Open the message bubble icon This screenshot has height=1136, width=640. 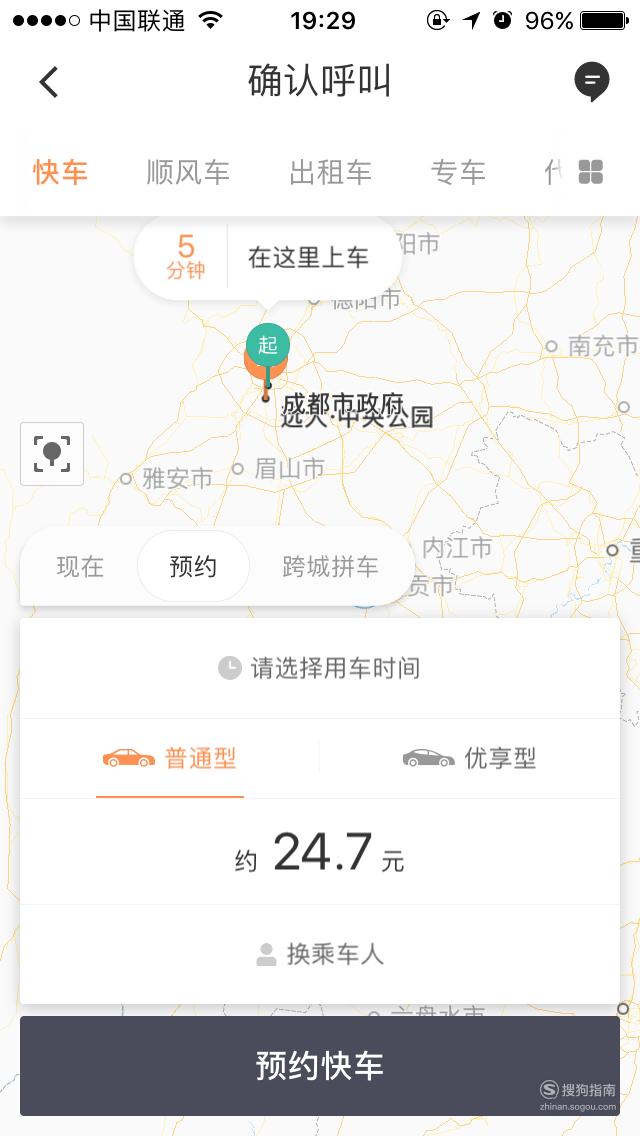(591, 81)
